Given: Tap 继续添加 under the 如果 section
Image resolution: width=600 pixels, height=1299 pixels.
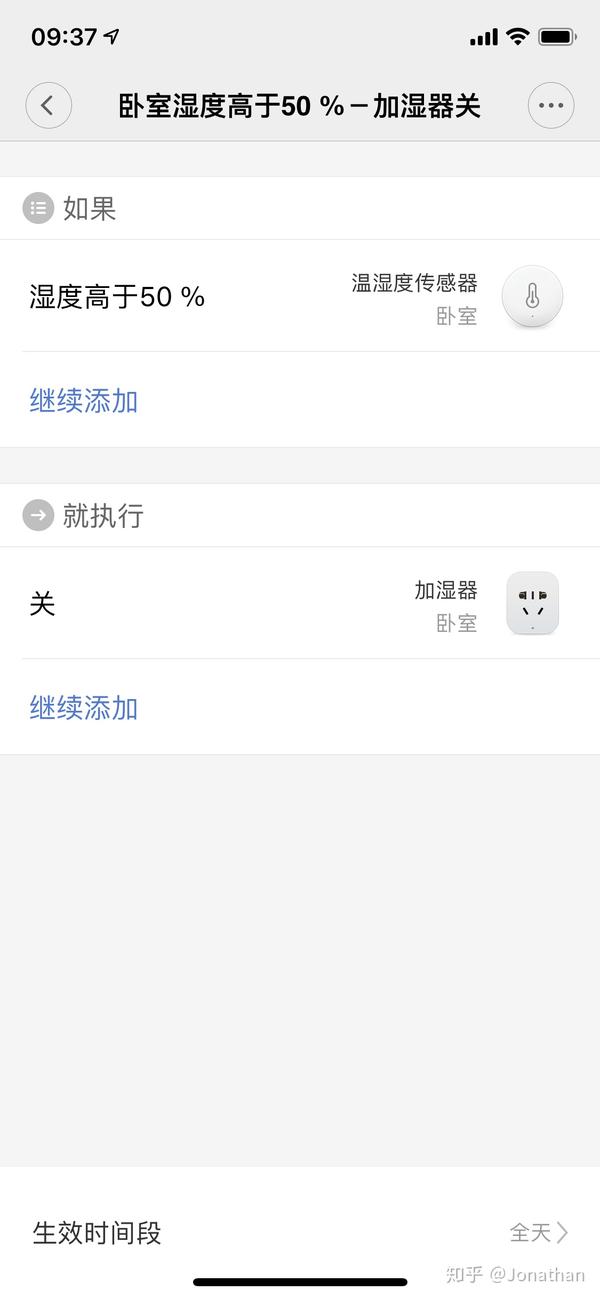Looking at the screenshot, I should click(x=84, y=401).
